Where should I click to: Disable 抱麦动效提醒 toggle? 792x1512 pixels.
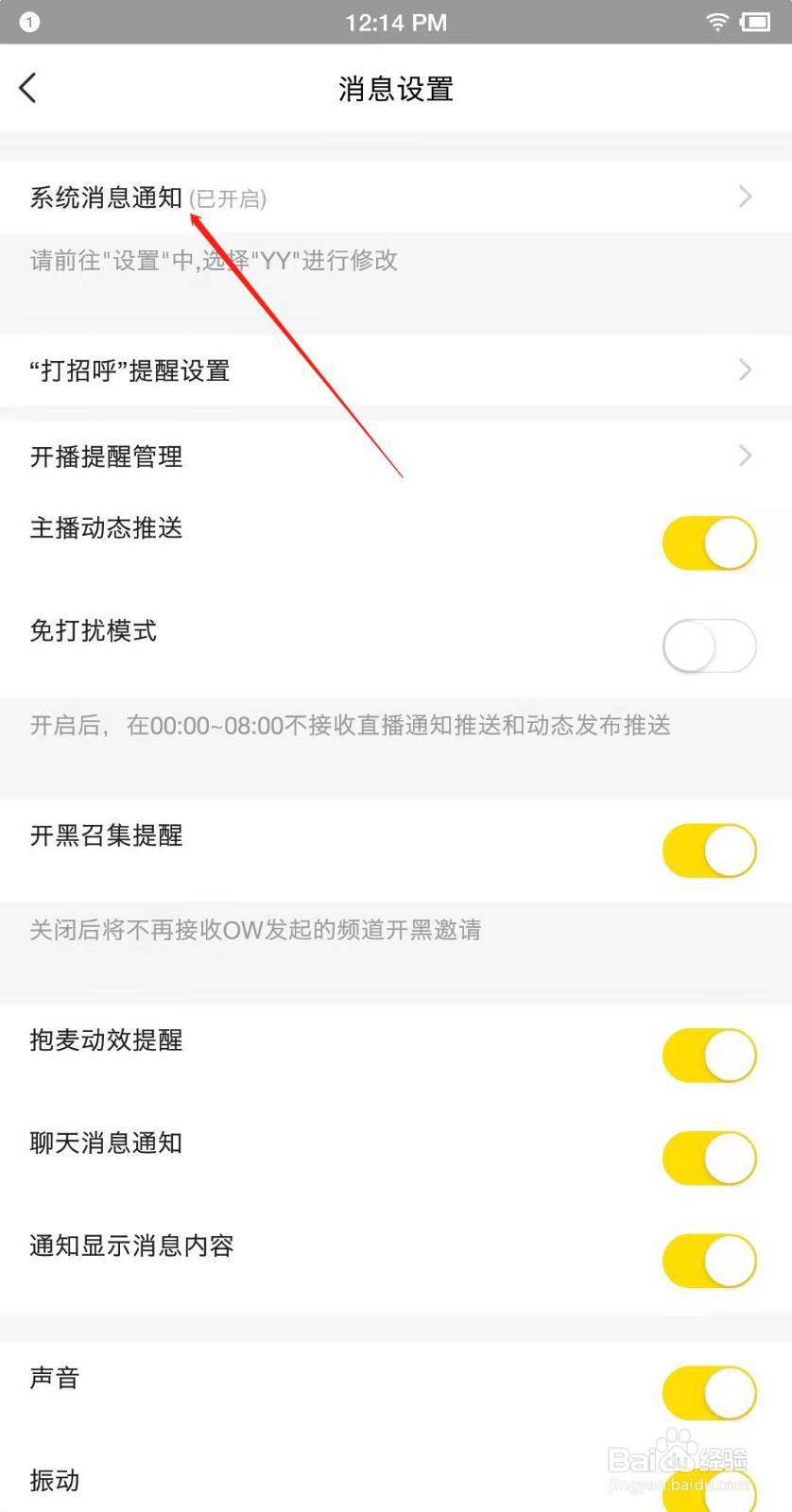tap(710, 1055)
